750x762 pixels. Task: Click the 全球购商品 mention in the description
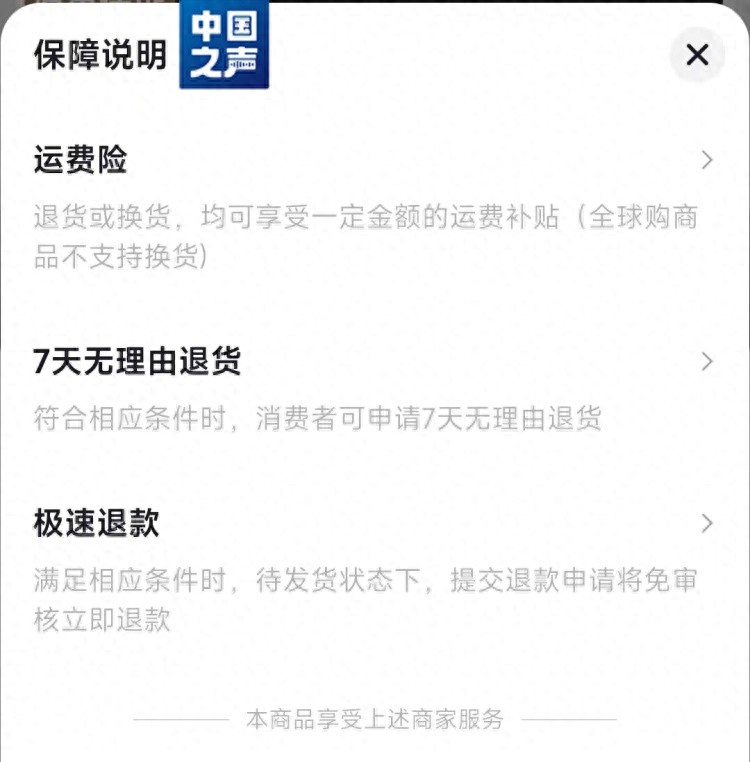pyautogui.click(x=620, y=217)
